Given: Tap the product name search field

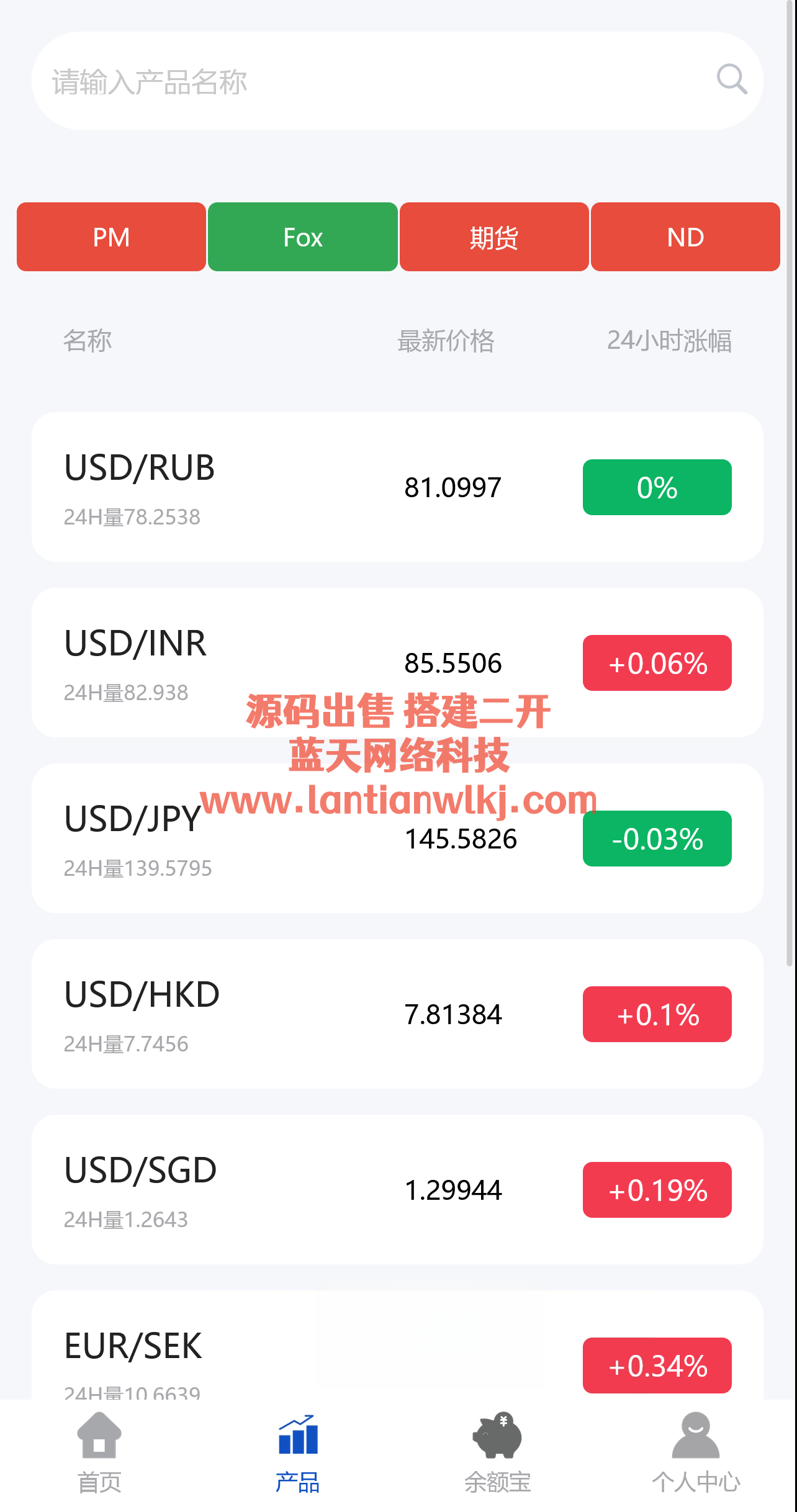Looking at the screenshot, I should [x=372, y=81].
